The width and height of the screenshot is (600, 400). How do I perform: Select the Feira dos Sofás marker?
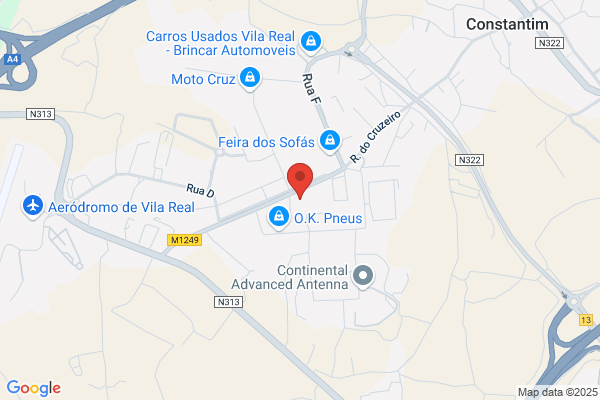tap(330, 141)
